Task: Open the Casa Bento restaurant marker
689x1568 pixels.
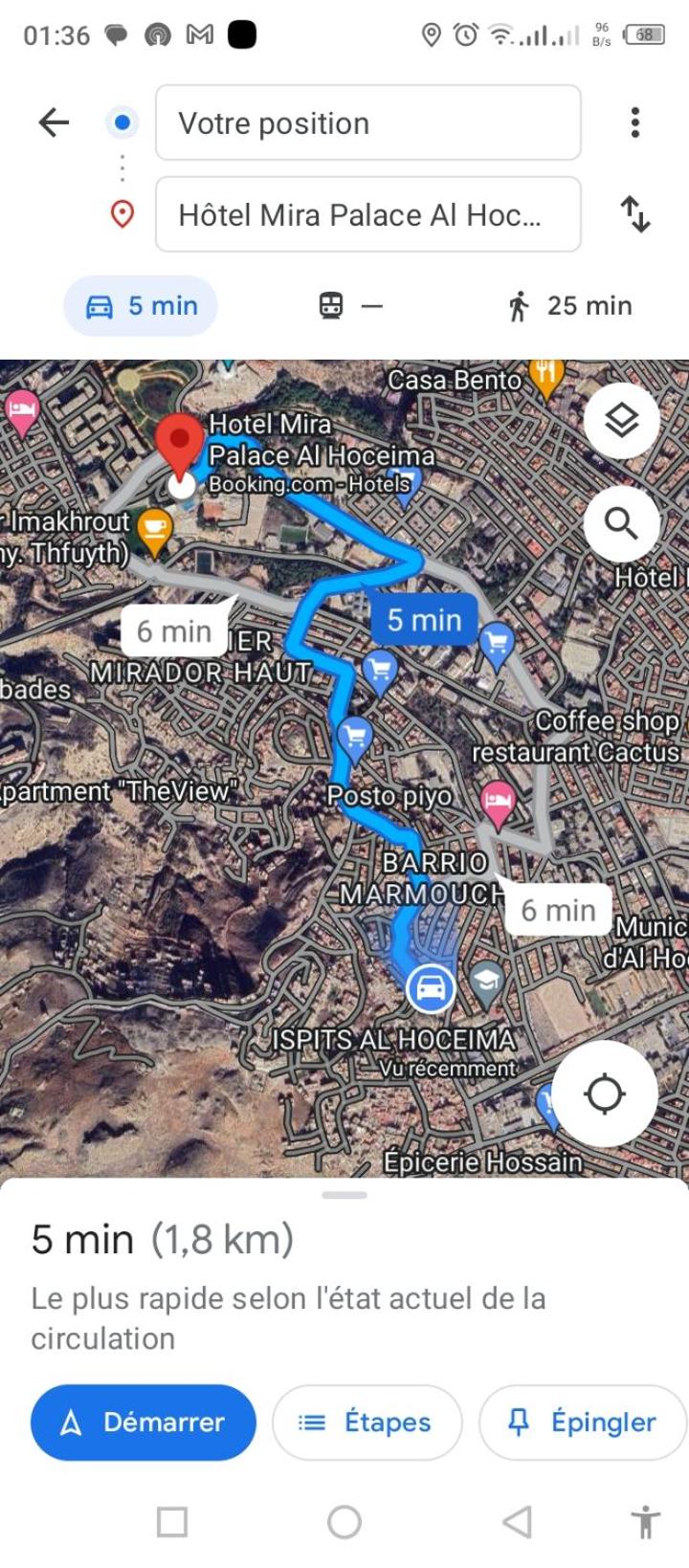Action: click(x=546, y=376)
